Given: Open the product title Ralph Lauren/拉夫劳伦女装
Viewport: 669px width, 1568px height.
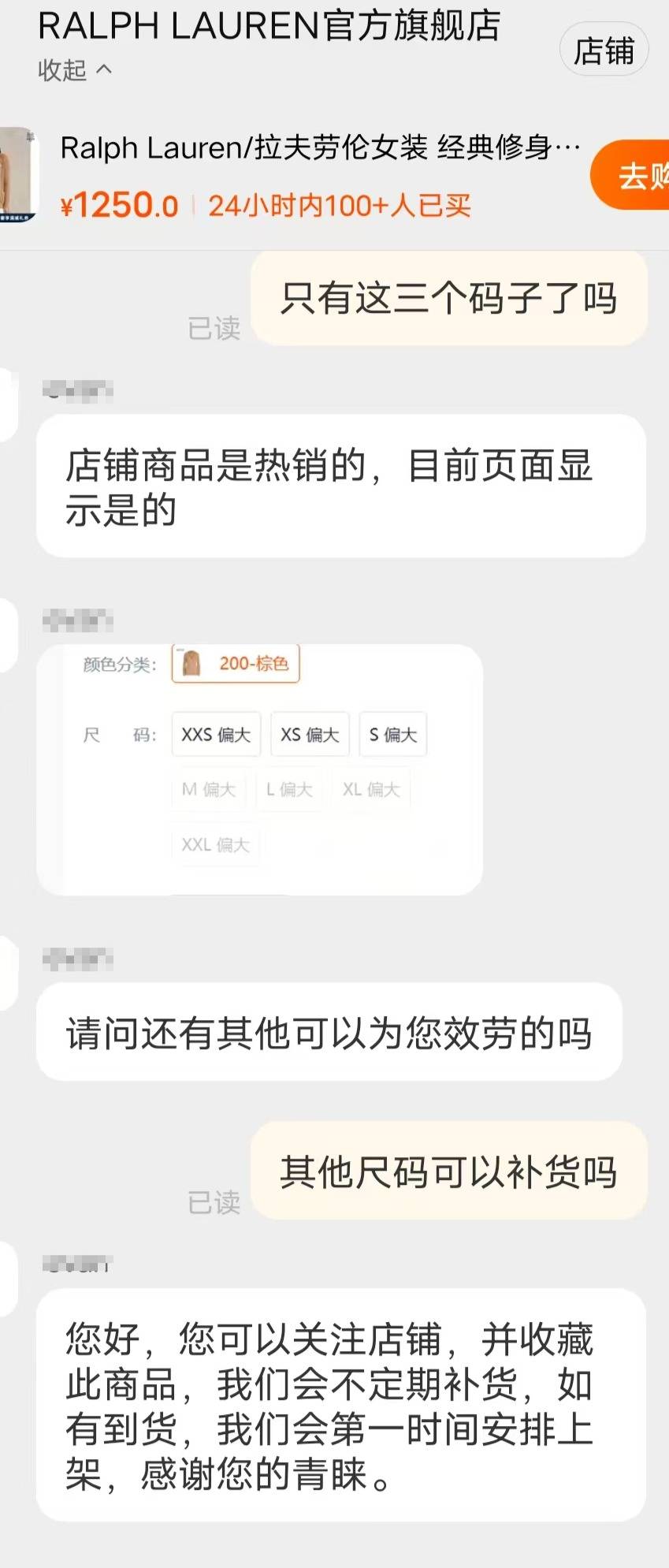Looking at the screenshot, I should coord(315,147).
